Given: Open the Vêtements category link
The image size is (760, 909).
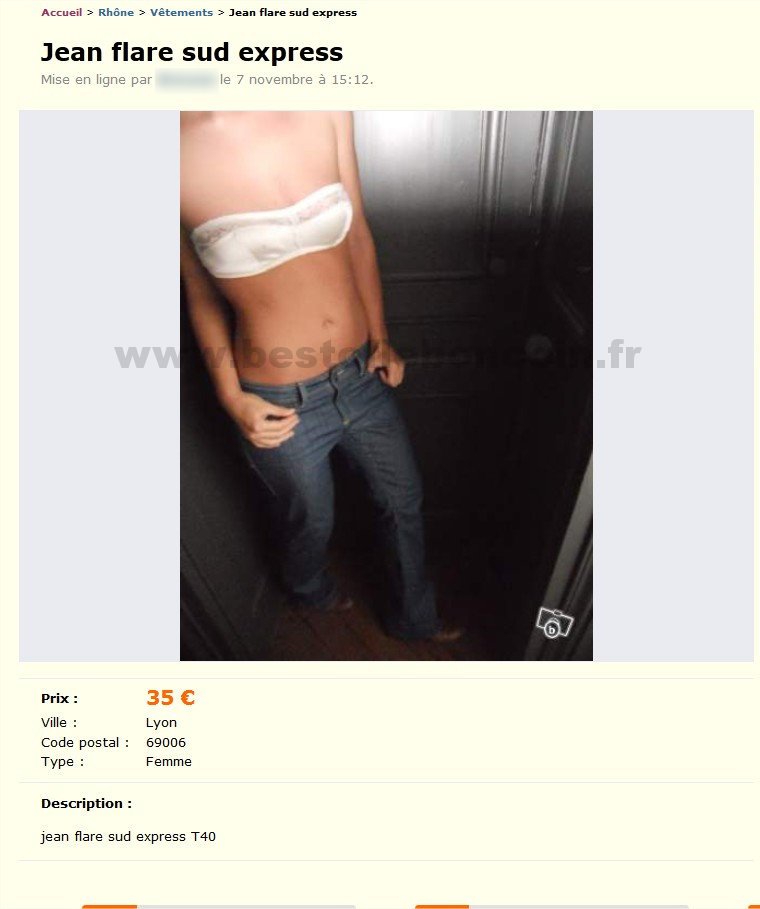Looking at the screenshot, I should tap(181, 13).
